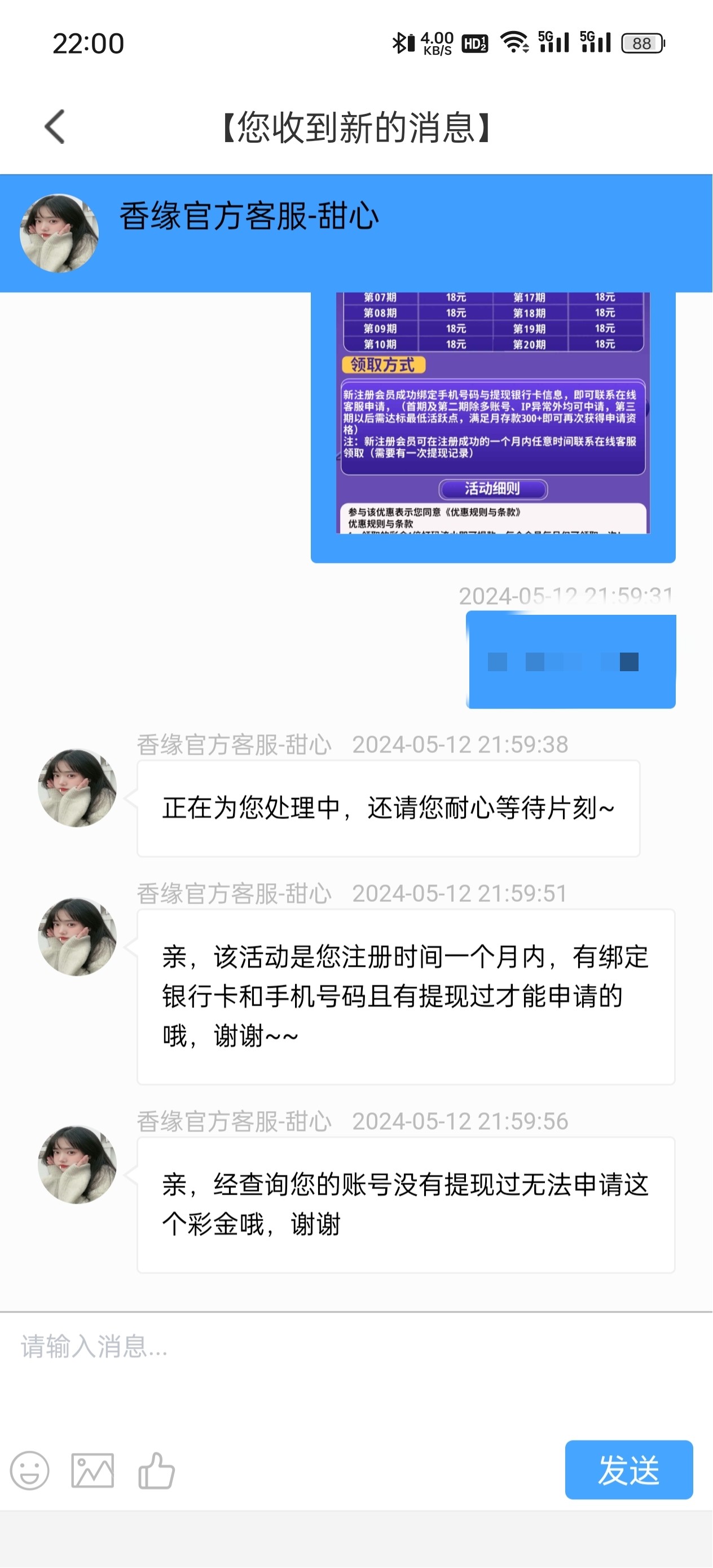Tap the thumbs-up rating icon
This screenshot has height=1568, width=713.
coord(156,1470)
